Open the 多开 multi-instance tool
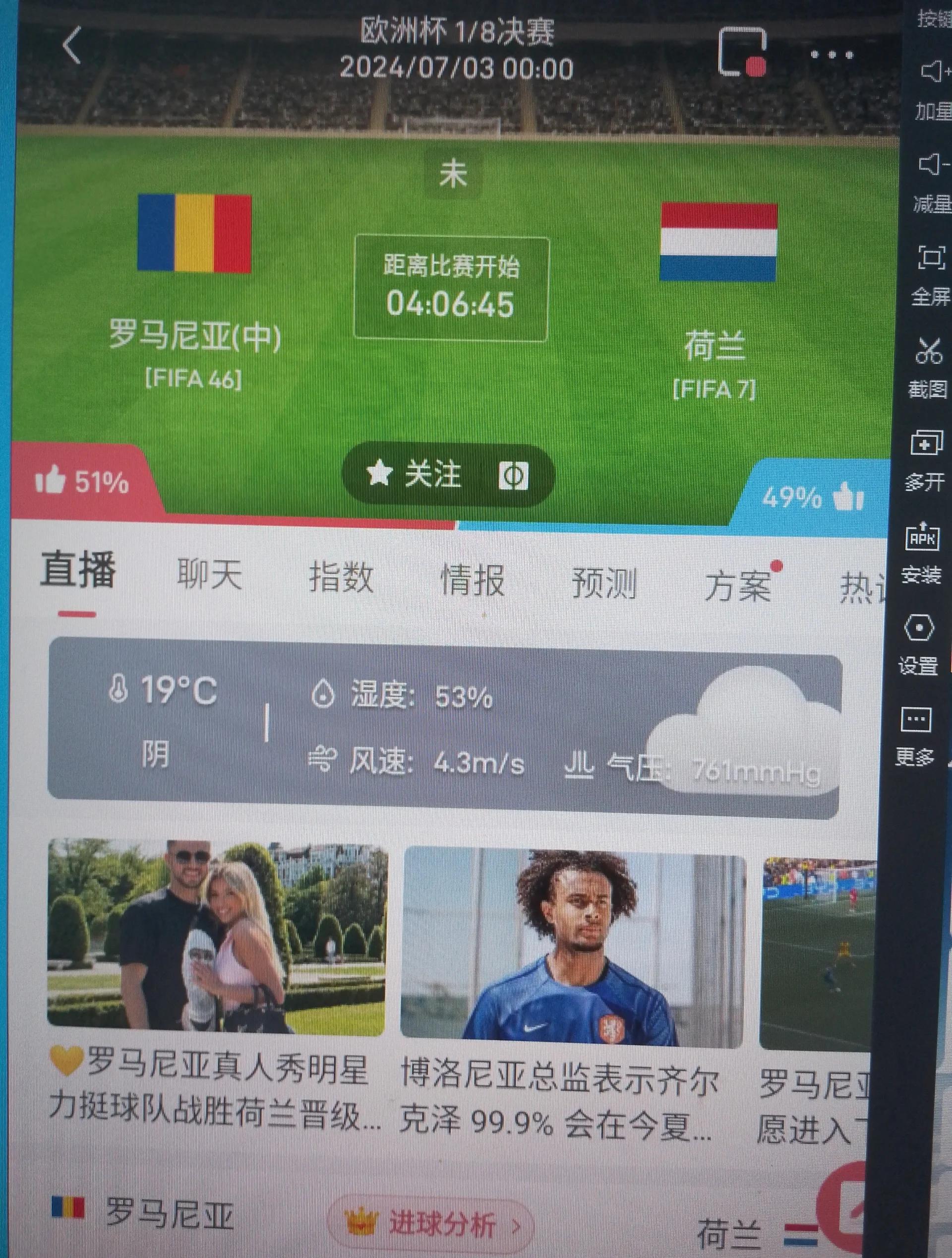This screenshot has width=952, height=1258. [925, 459]
